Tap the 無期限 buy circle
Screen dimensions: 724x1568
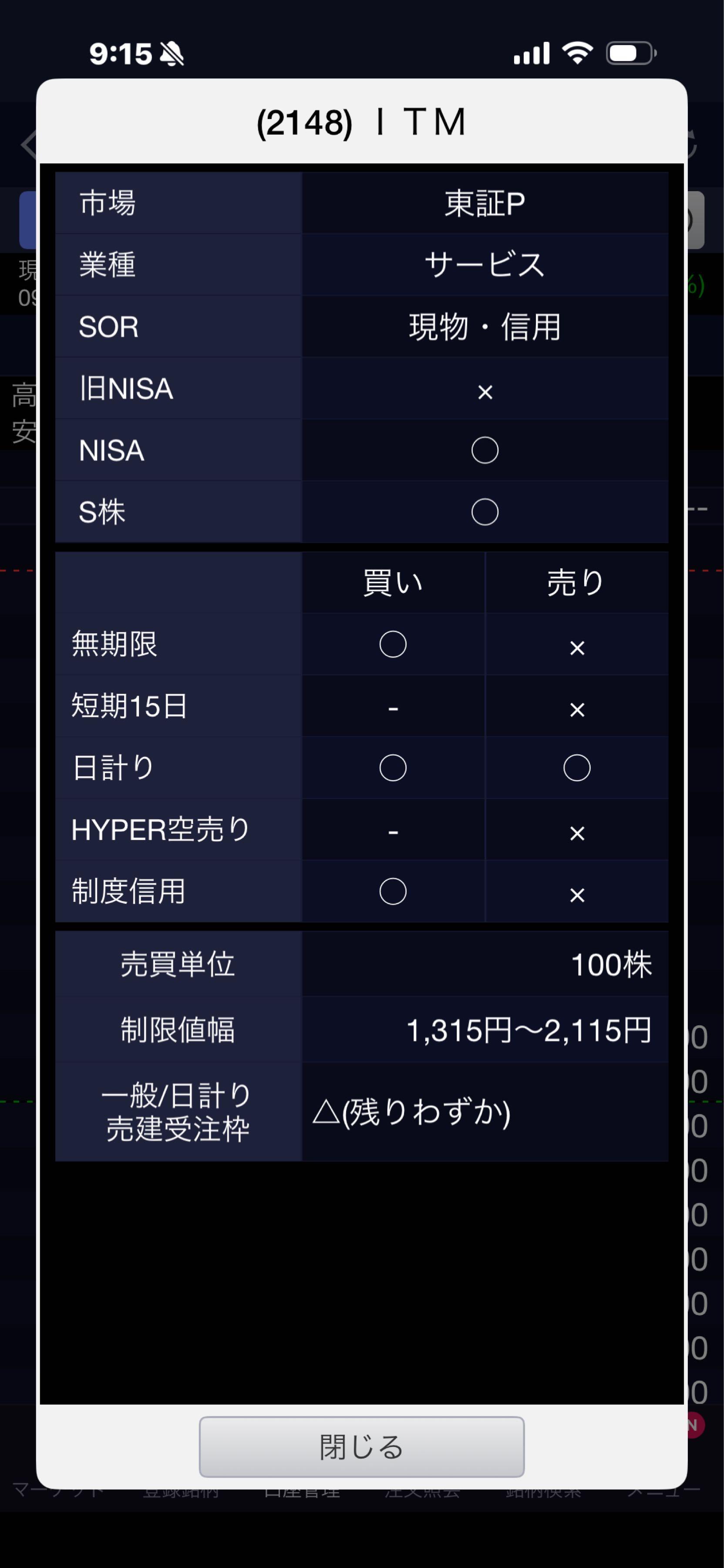(x=393, y=644)
